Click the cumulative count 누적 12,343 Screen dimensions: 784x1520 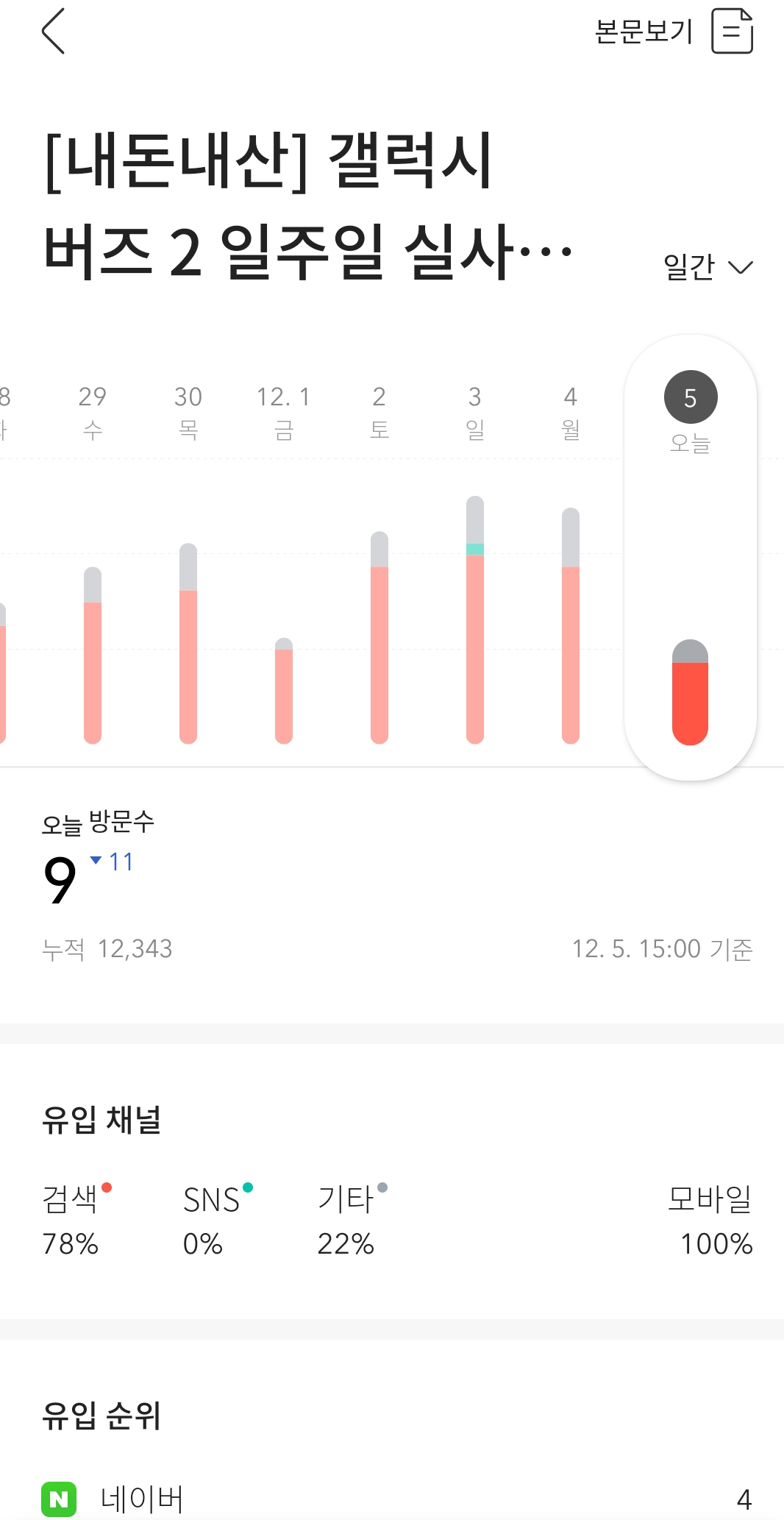click(x=107, y=949)
